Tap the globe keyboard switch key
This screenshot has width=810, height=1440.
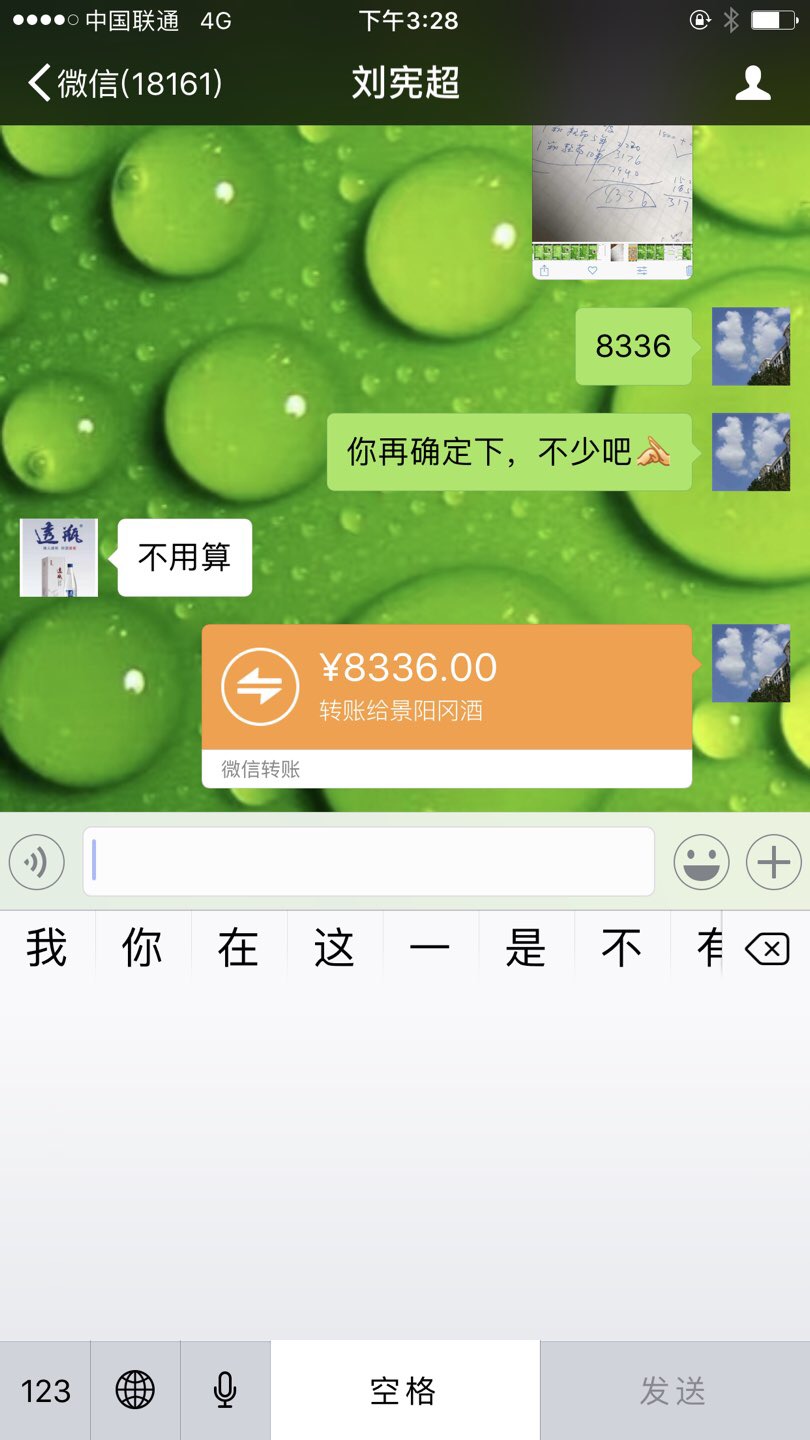pos(135,1390)
